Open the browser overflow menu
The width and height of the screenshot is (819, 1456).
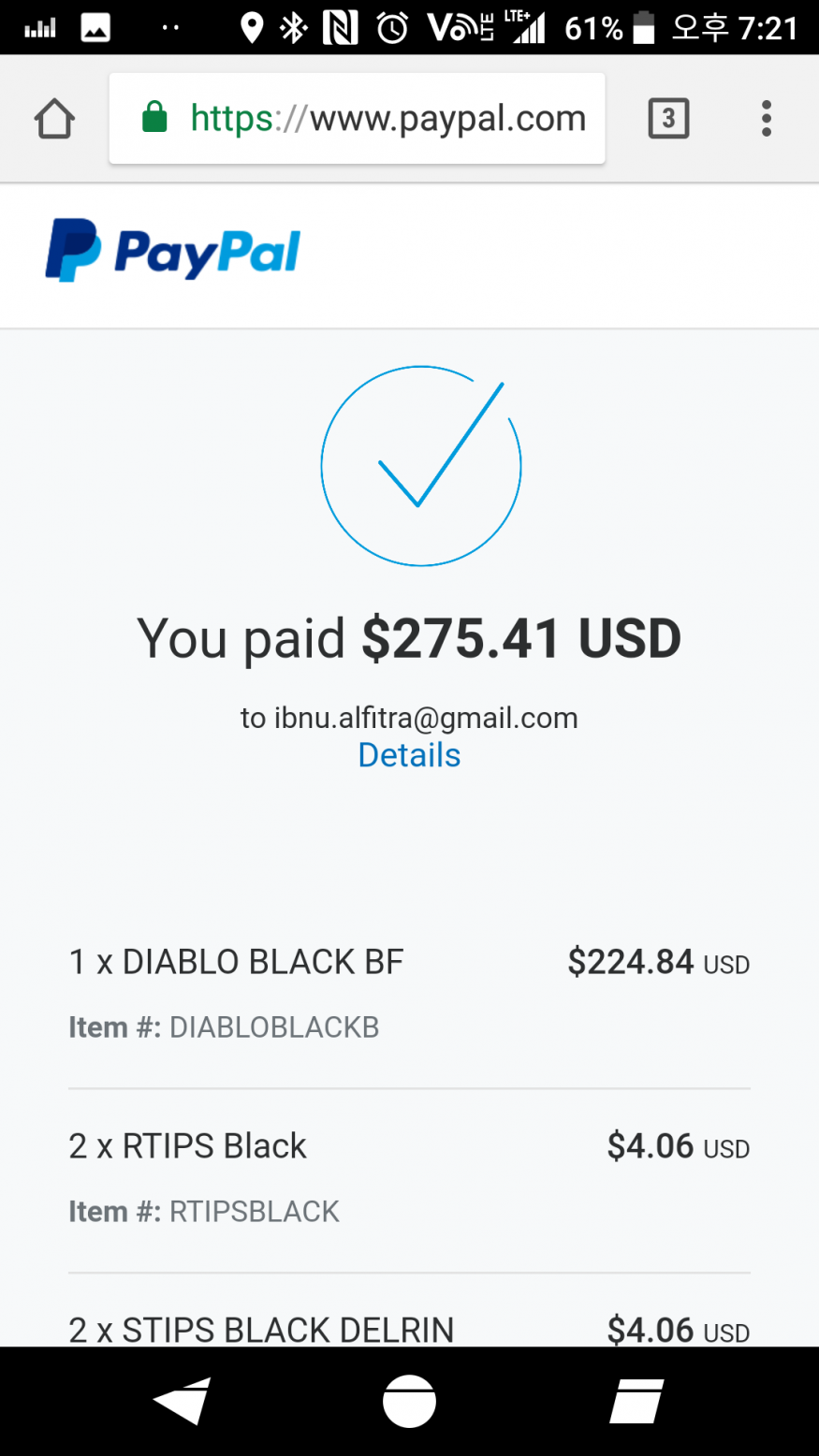(x=766, y=119)
